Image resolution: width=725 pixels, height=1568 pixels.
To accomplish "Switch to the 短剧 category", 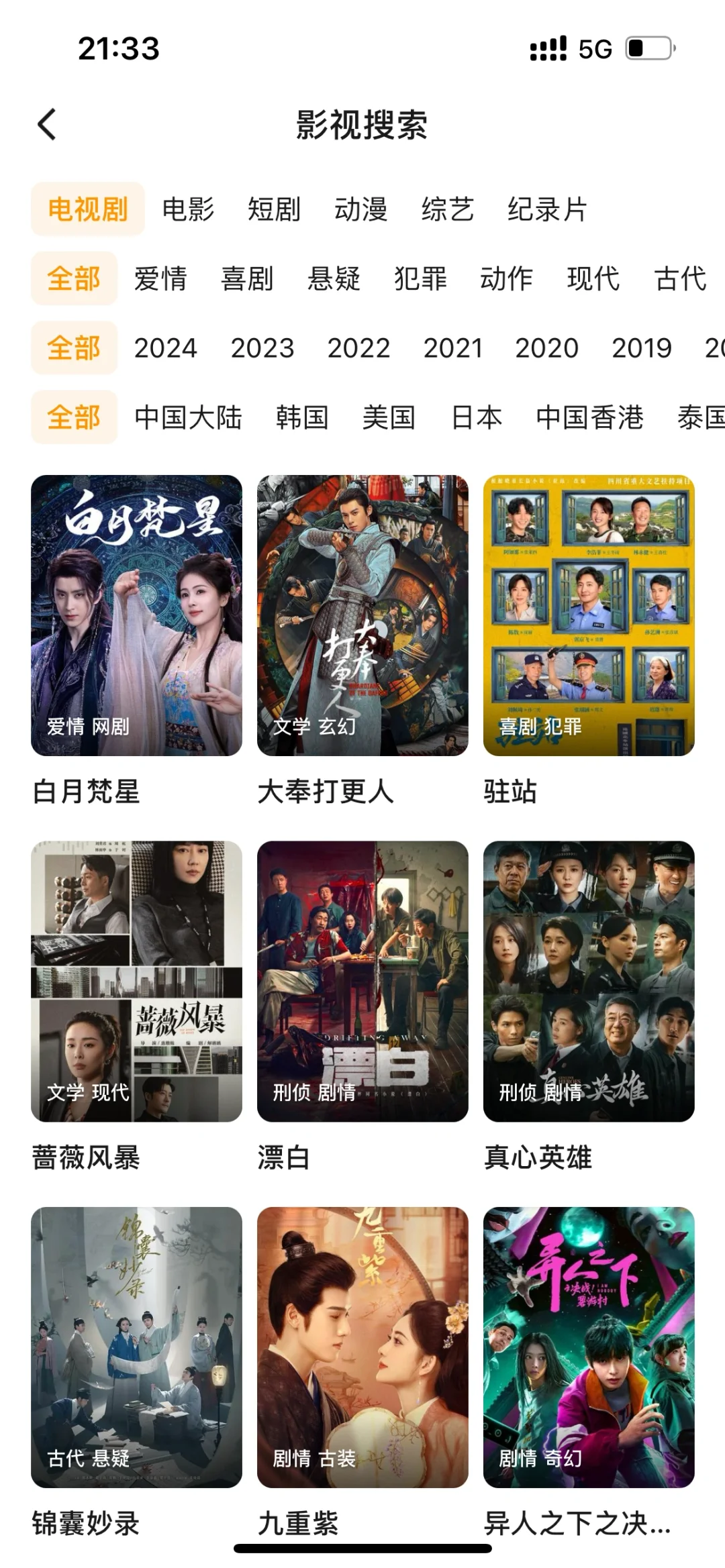I will click(x=274, y=209).
